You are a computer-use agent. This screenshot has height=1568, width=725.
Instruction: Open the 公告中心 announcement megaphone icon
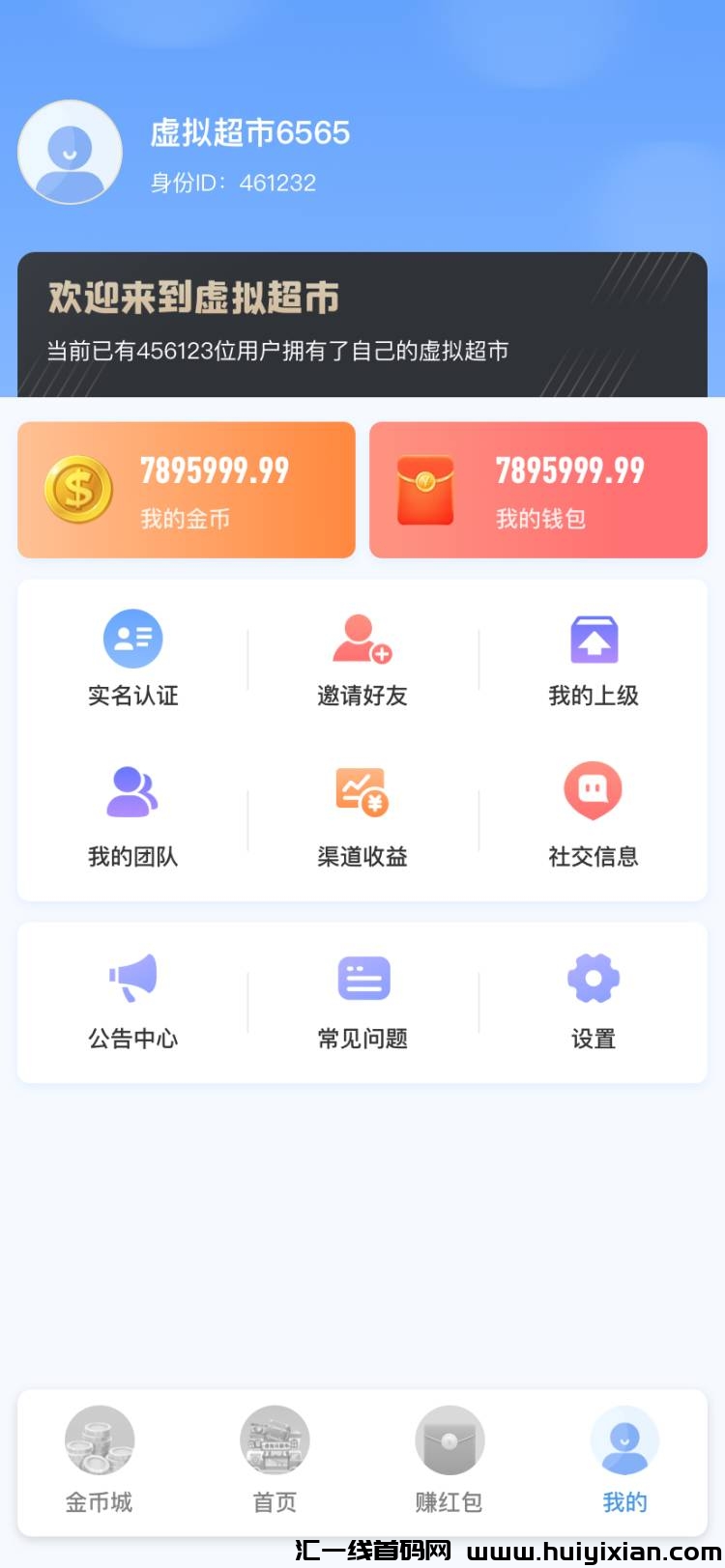(x=131, y=978)
